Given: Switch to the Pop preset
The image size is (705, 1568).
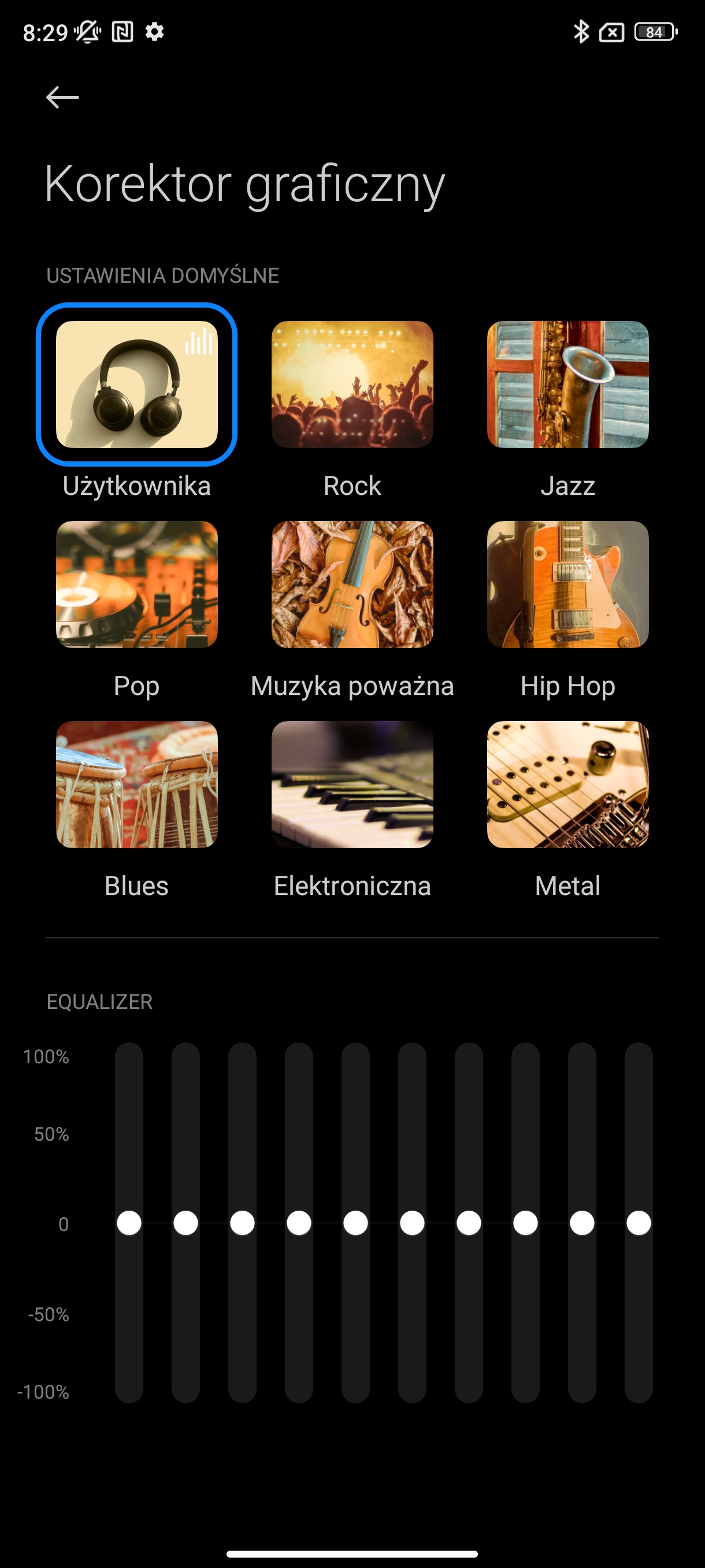Looking at the screenshot, I should click(137, 585).
